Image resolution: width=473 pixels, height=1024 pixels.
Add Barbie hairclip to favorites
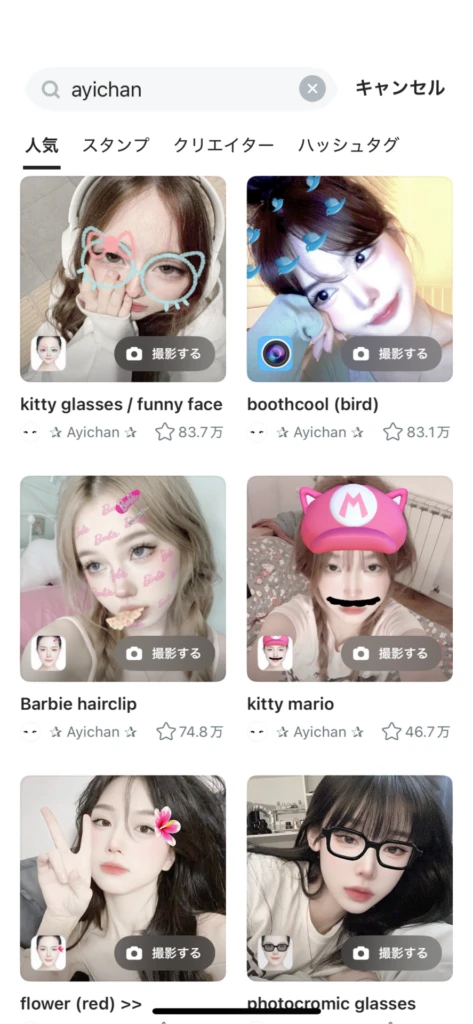click(166, 731)
